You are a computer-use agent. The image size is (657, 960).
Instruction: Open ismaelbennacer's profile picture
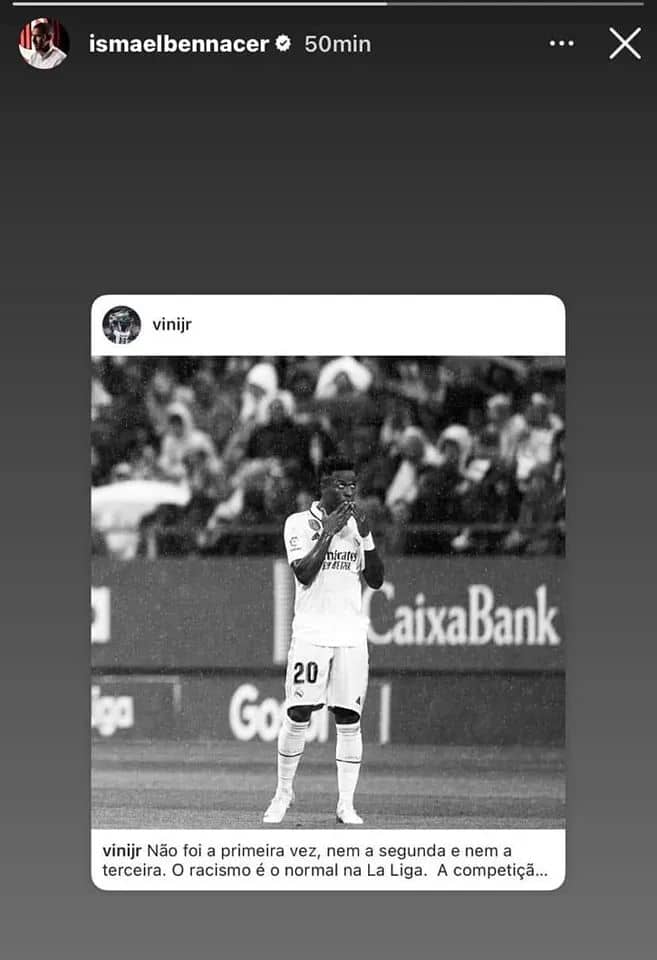click(x=44, y=44)
